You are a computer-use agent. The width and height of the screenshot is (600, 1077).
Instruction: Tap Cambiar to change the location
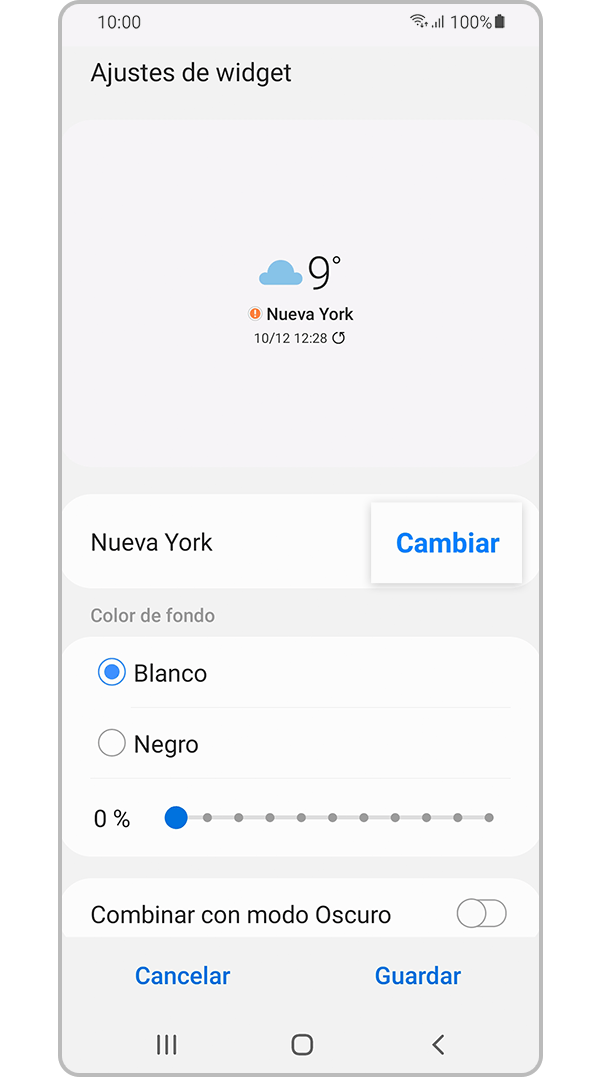click(447, 543)
